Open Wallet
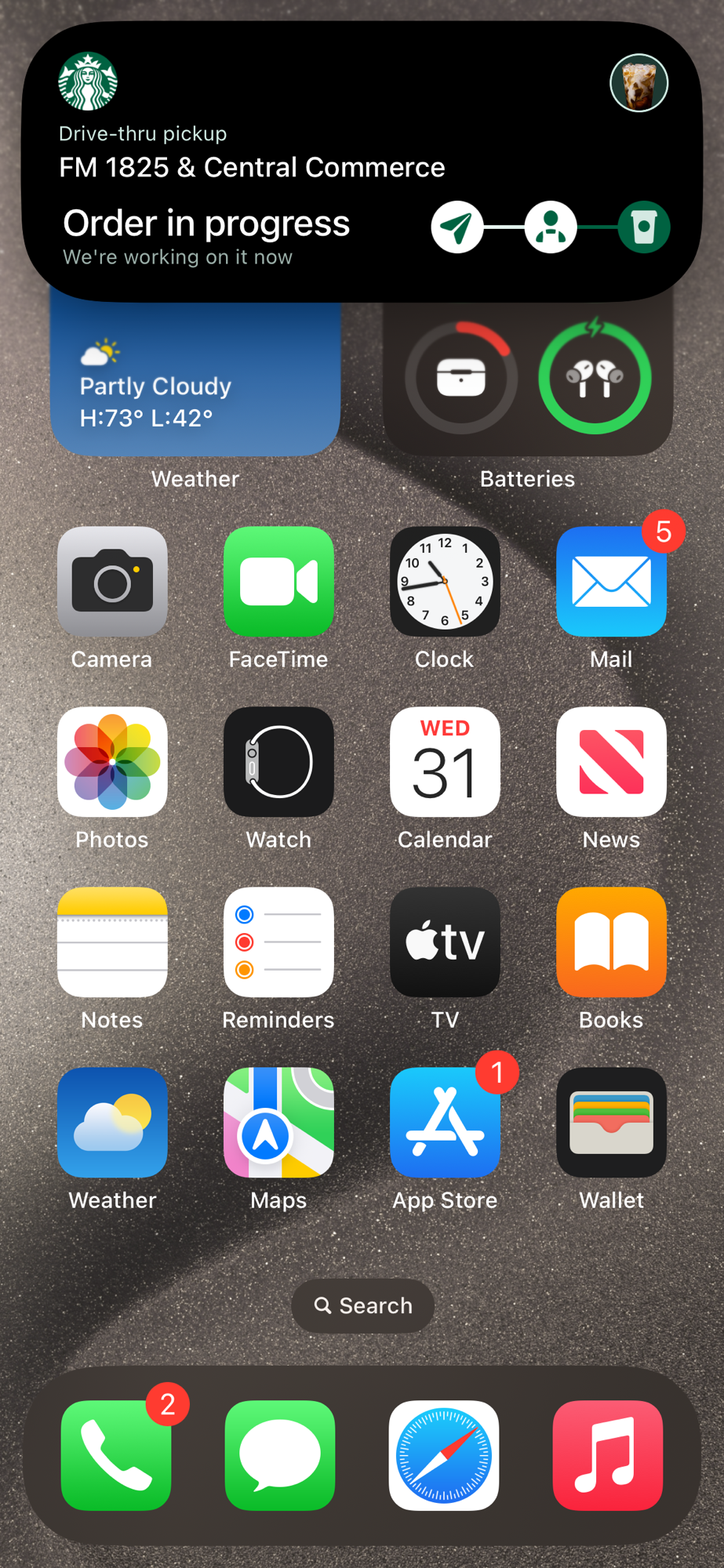Screen dimensions: 724x1568 click(x=611, y=1122)
